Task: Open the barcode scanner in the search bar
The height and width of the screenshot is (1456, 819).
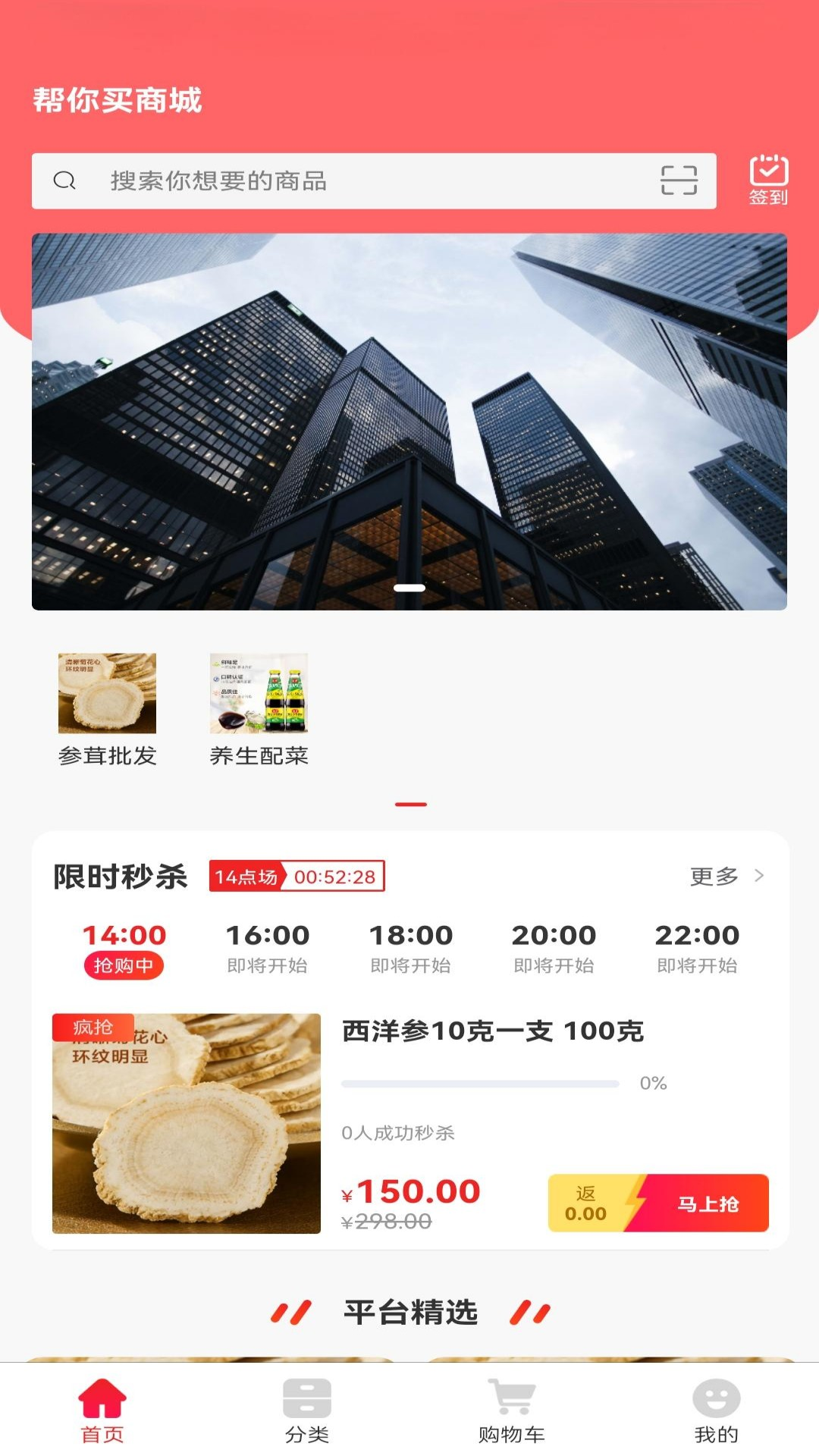Action: click(679, 181)
